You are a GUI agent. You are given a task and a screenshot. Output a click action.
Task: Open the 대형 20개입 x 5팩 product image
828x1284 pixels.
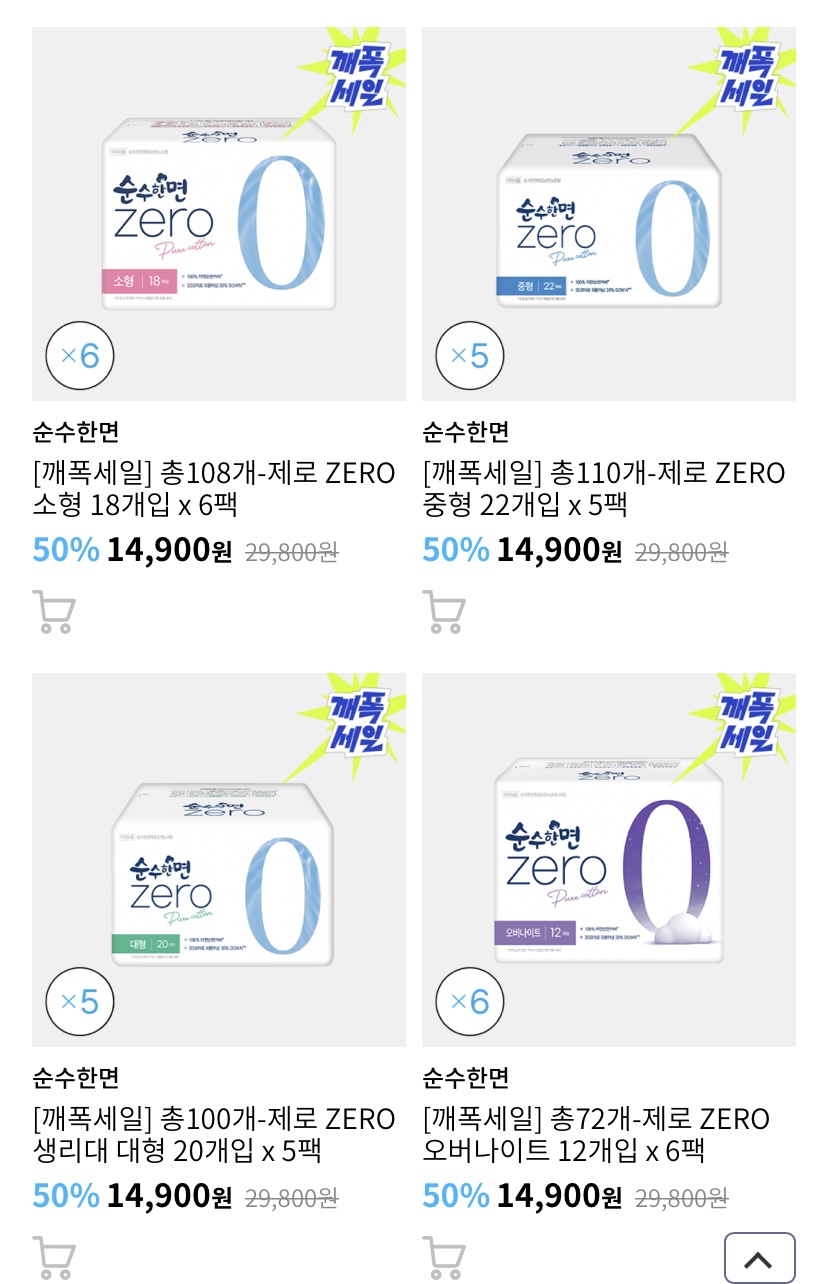click(x=219, y=860)
